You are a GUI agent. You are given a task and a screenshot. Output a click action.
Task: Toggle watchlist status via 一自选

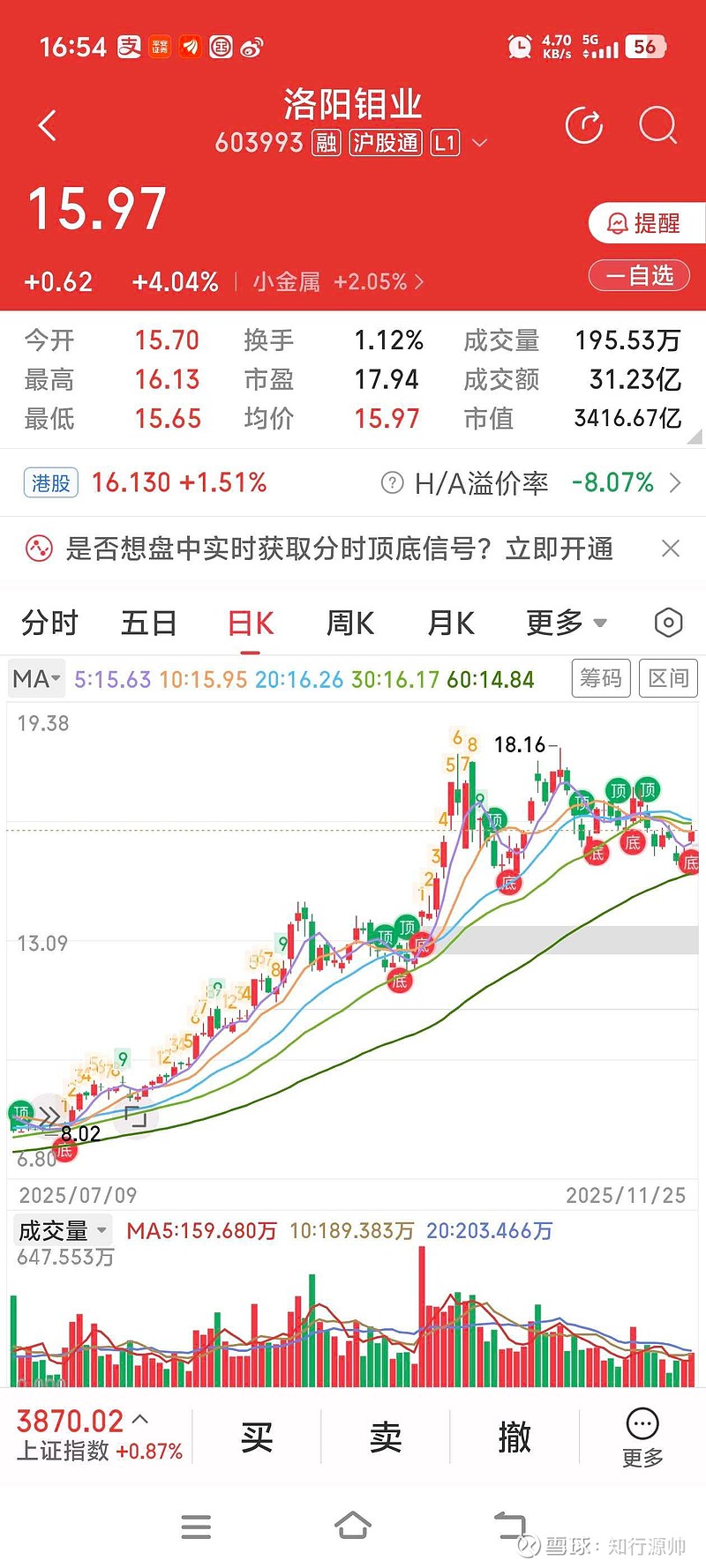[x=639, y=275]
